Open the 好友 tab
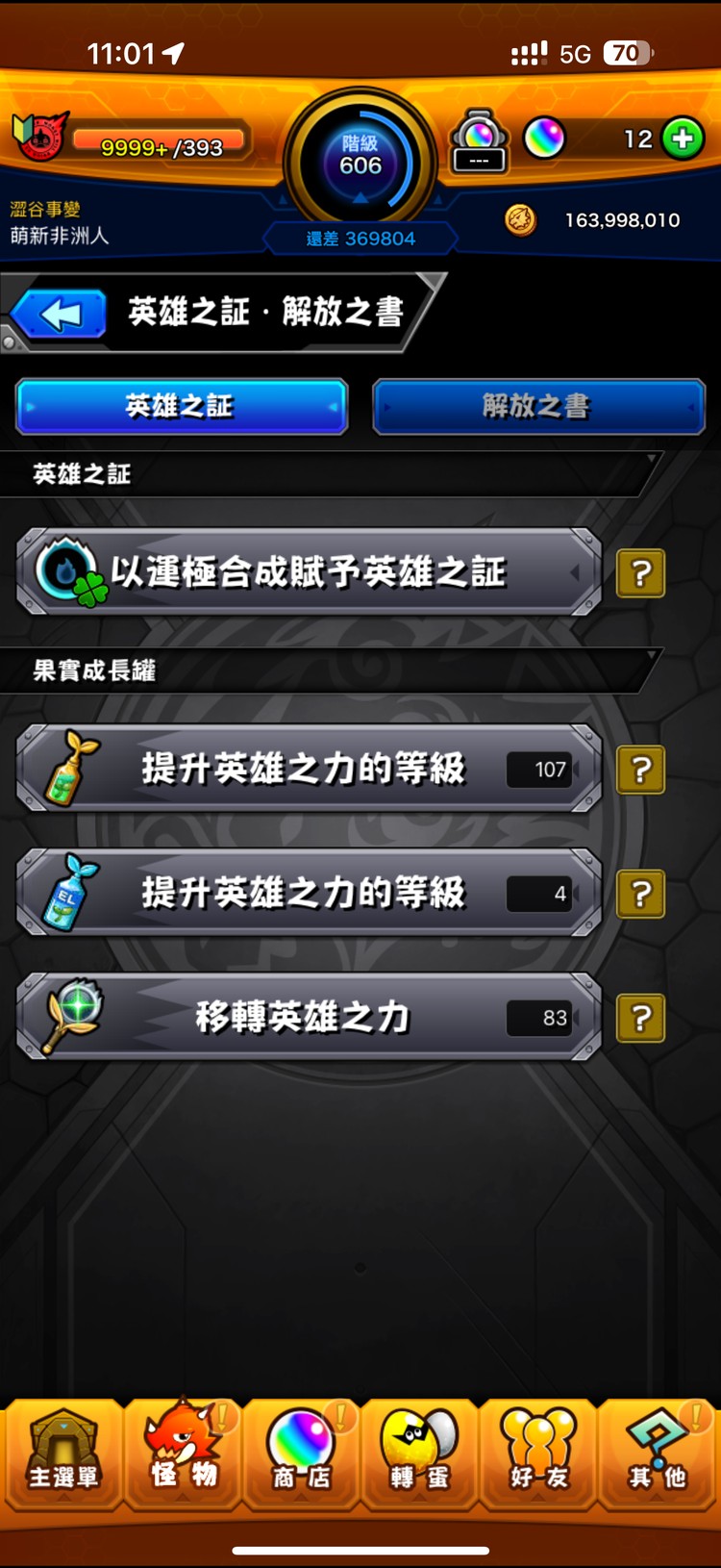The height and width of the screenshot is (1568, 721). (x=538, y=1454)
